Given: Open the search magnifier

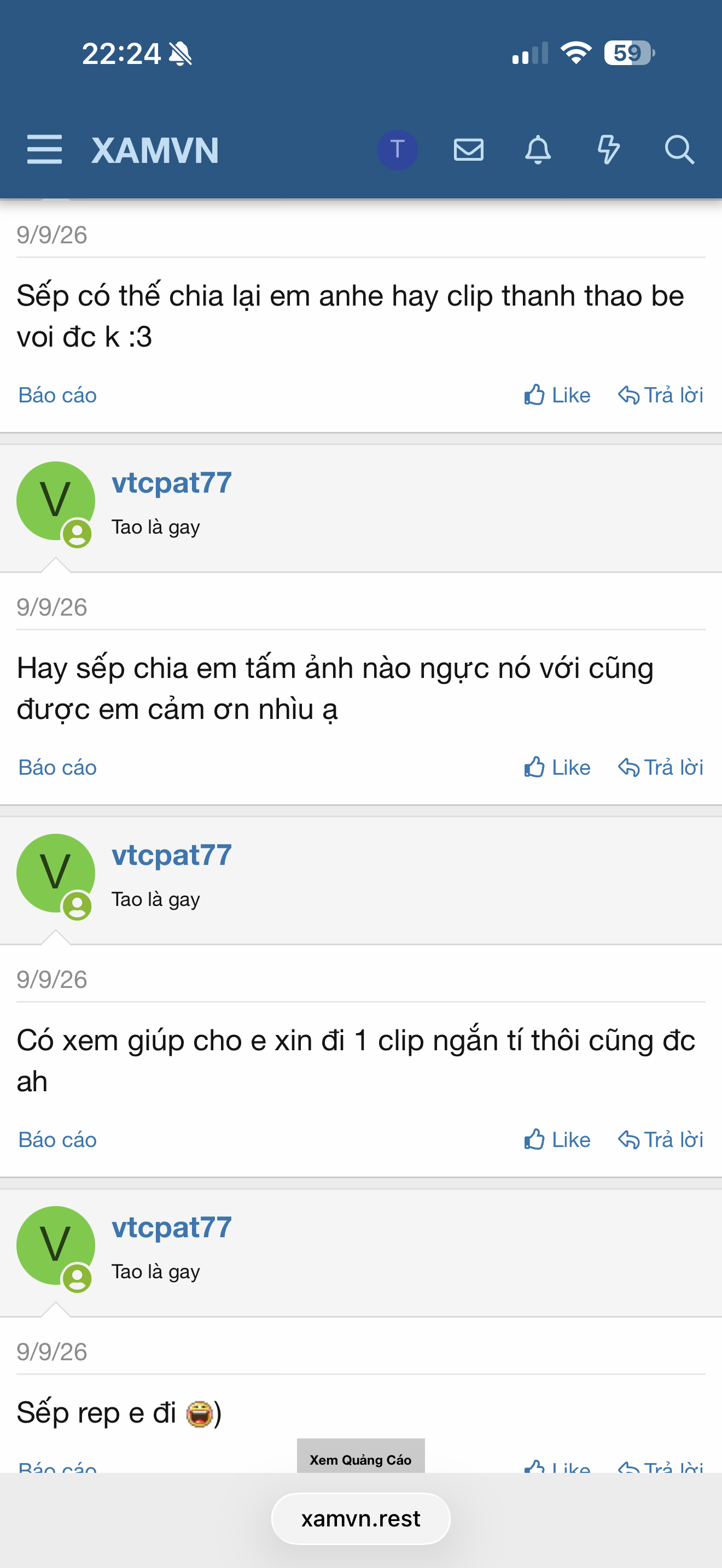Looking at the screenshot, I should coord(679,149).
